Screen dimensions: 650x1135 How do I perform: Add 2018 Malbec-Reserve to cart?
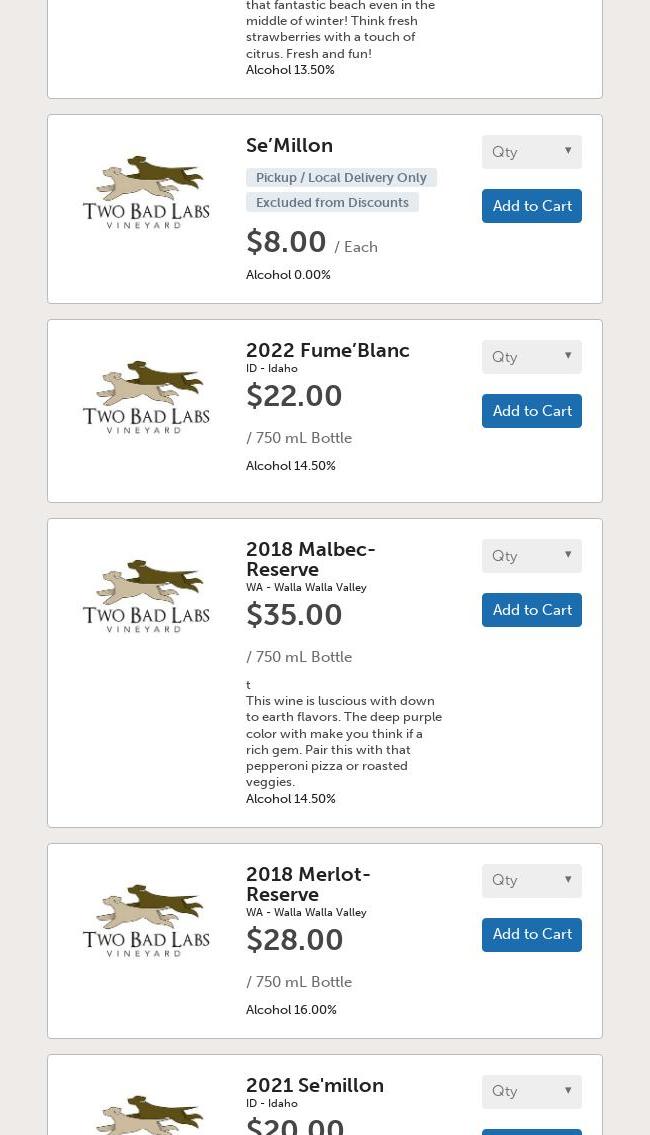531,610
